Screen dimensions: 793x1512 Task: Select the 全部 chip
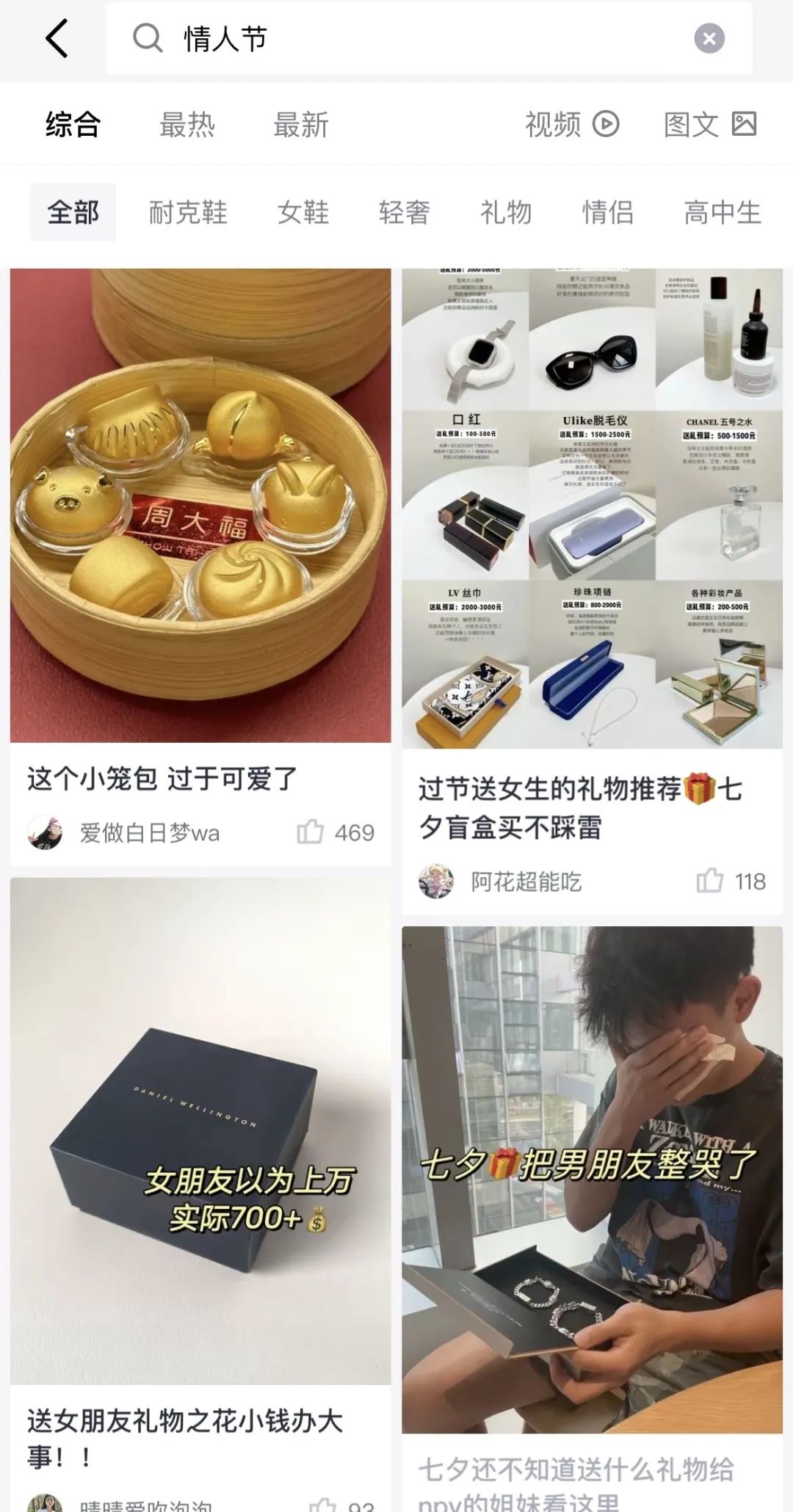point(73,213)
